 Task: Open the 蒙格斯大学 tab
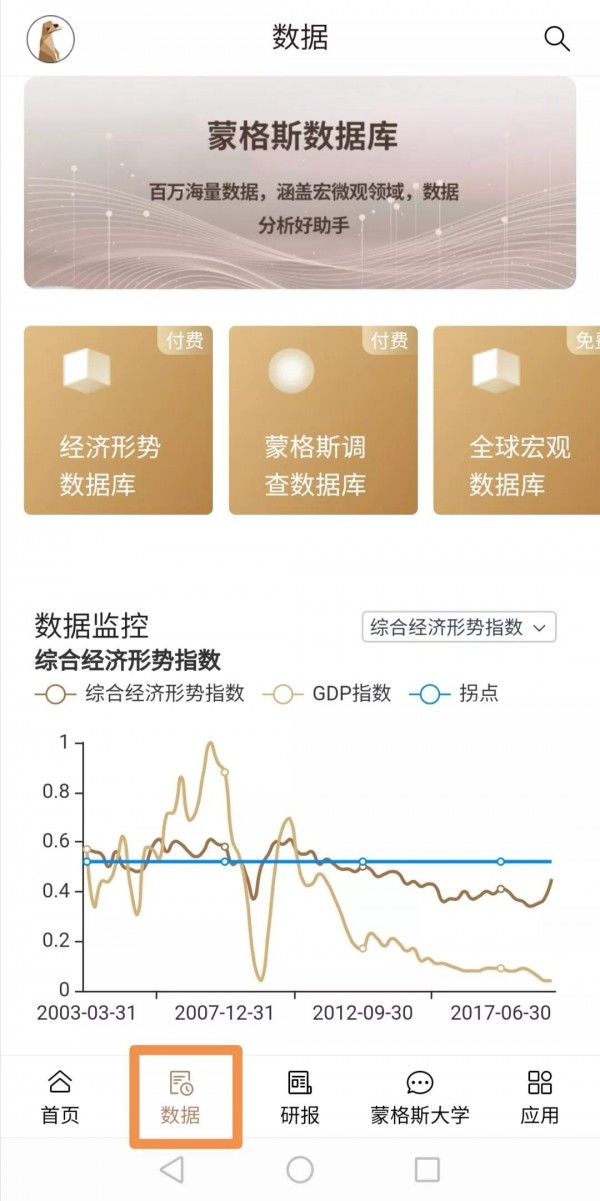pos(419,1097)
